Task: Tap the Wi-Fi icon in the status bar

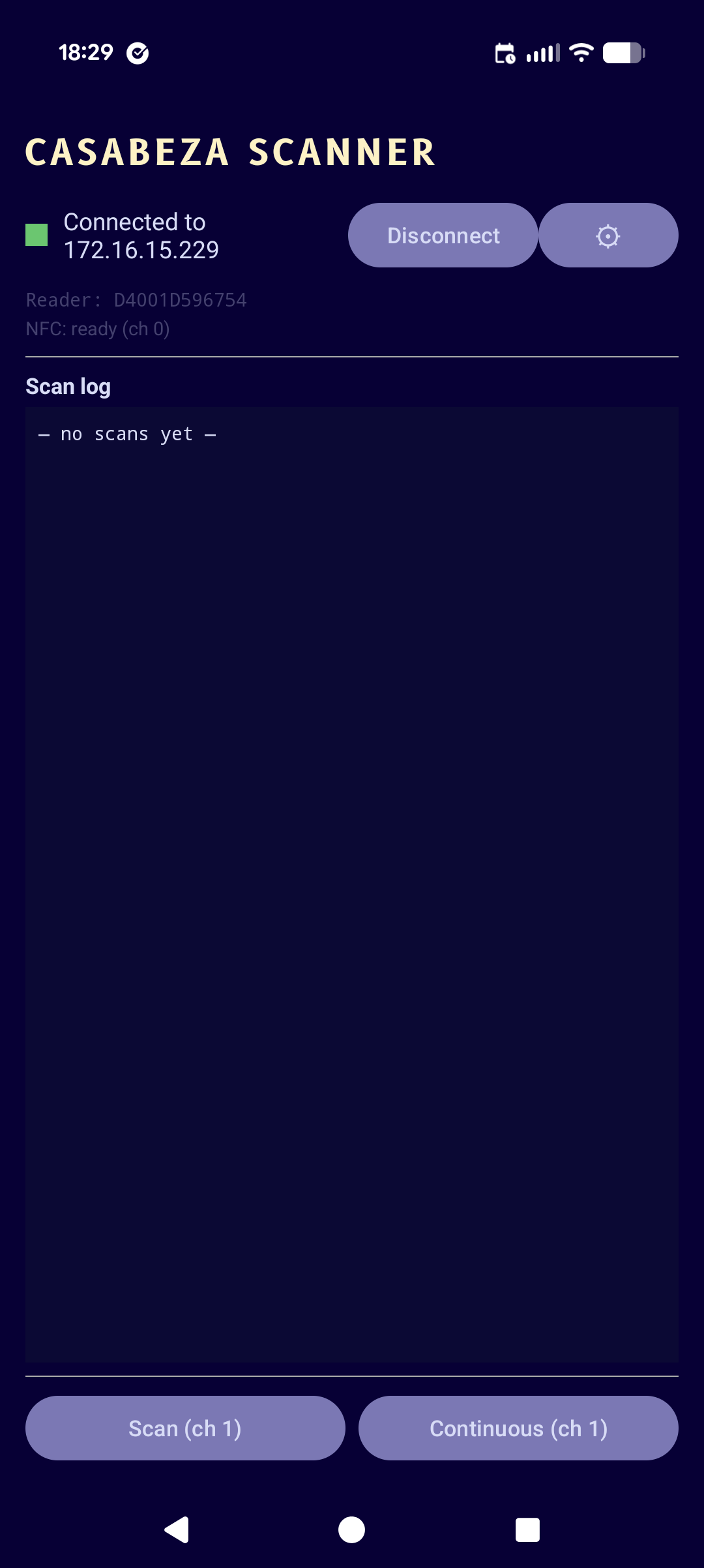Action: 580,52
